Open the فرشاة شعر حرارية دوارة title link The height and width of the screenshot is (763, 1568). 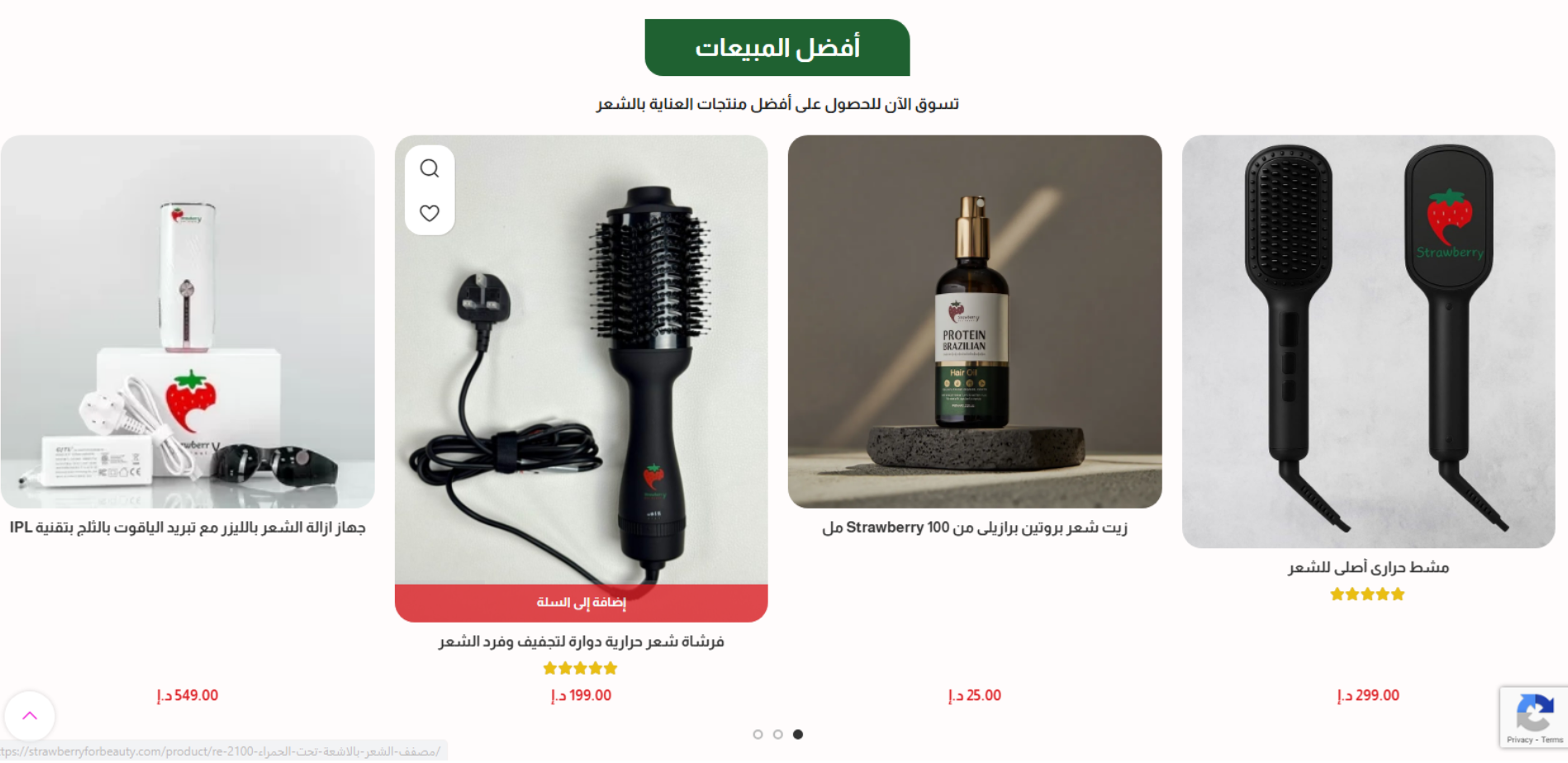coord(581,642)
